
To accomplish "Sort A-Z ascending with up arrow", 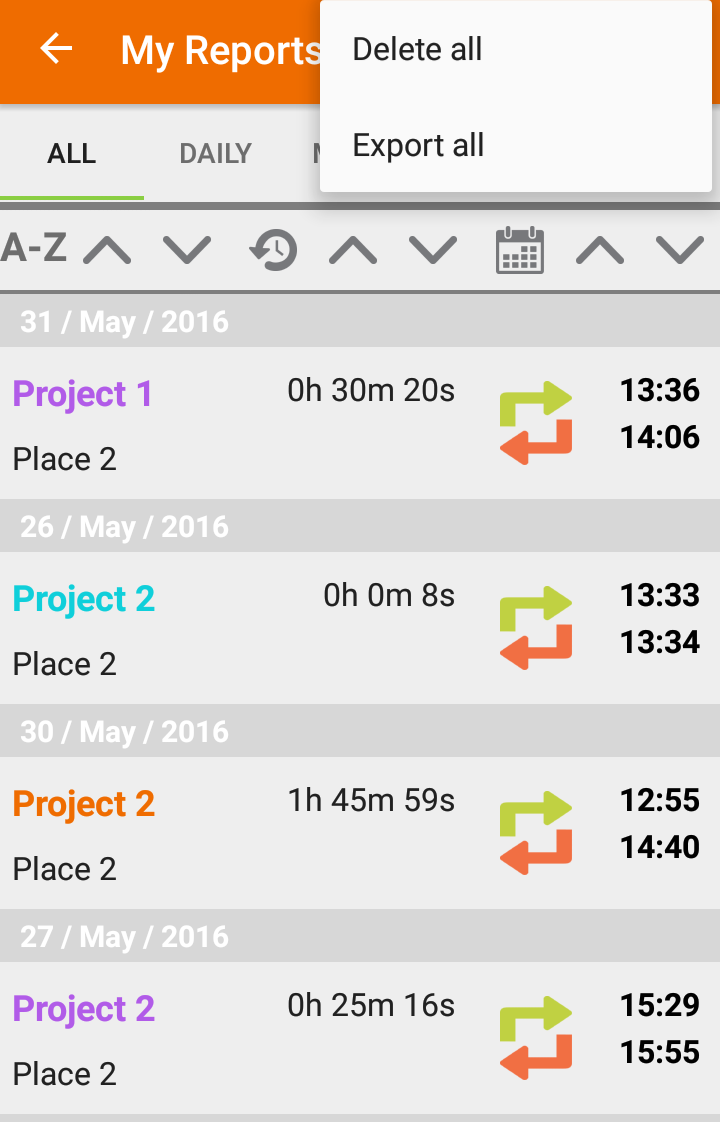I will 107,250.
